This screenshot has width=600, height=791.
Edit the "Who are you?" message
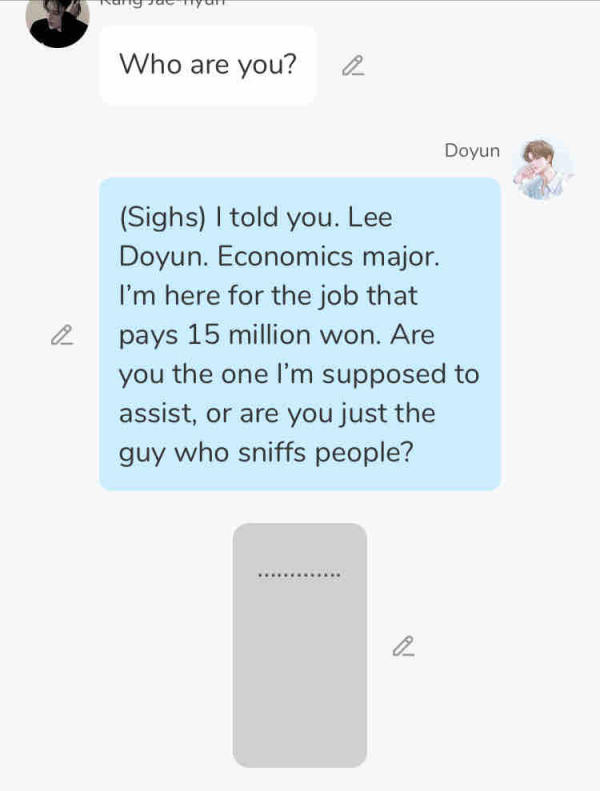353,67
